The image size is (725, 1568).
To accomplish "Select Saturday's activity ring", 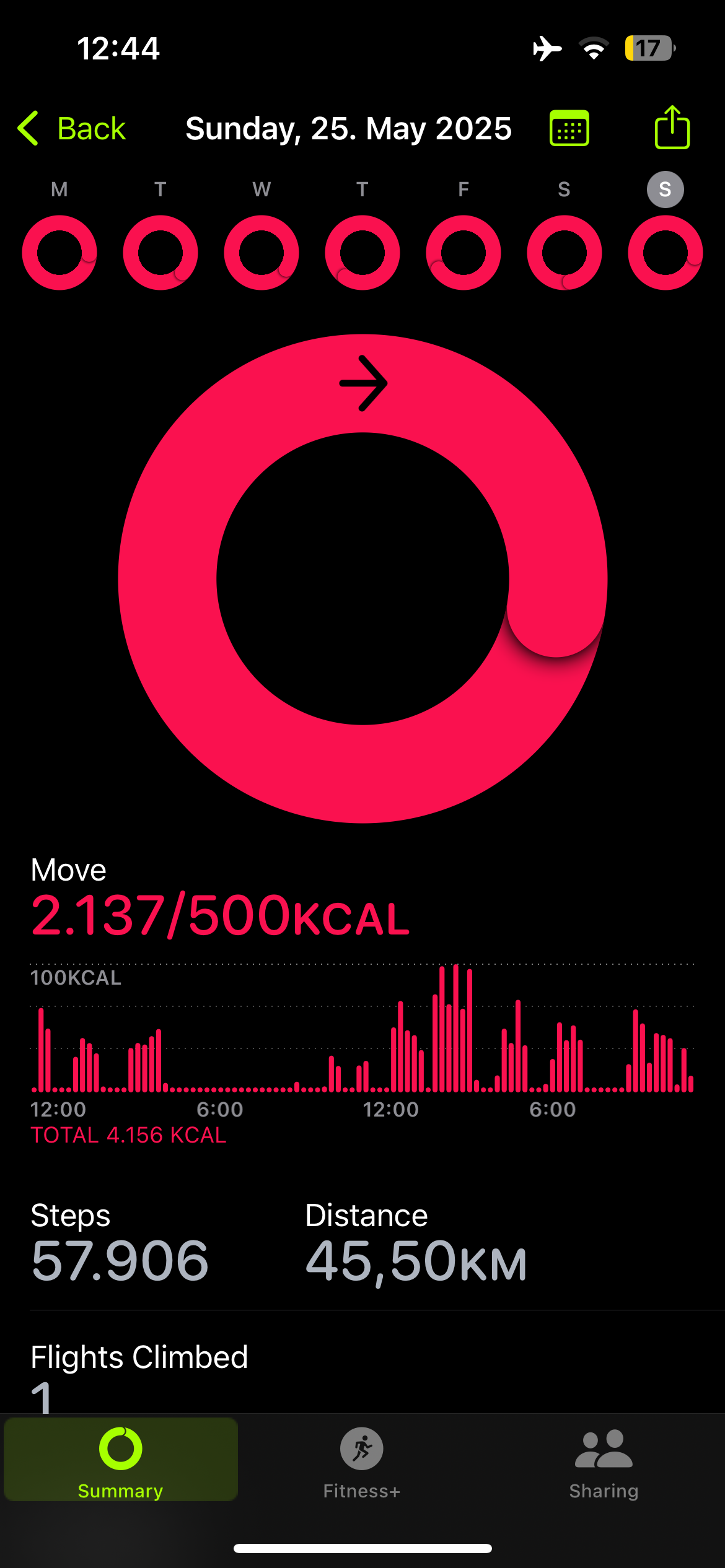I will [x=564, y=253].
